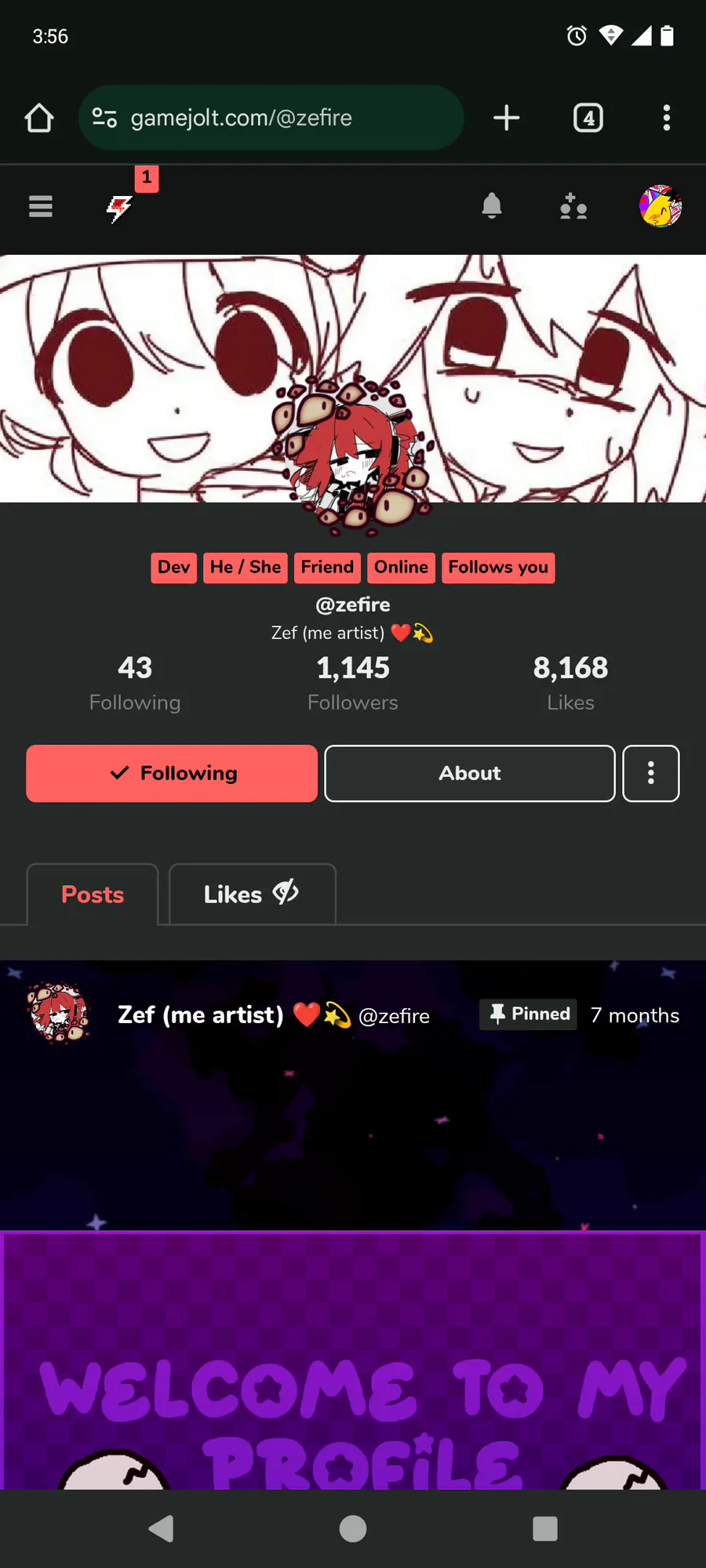Screen dimensions: 706x1568
Task: Open a new browser tab
Action: pos(507,118)
